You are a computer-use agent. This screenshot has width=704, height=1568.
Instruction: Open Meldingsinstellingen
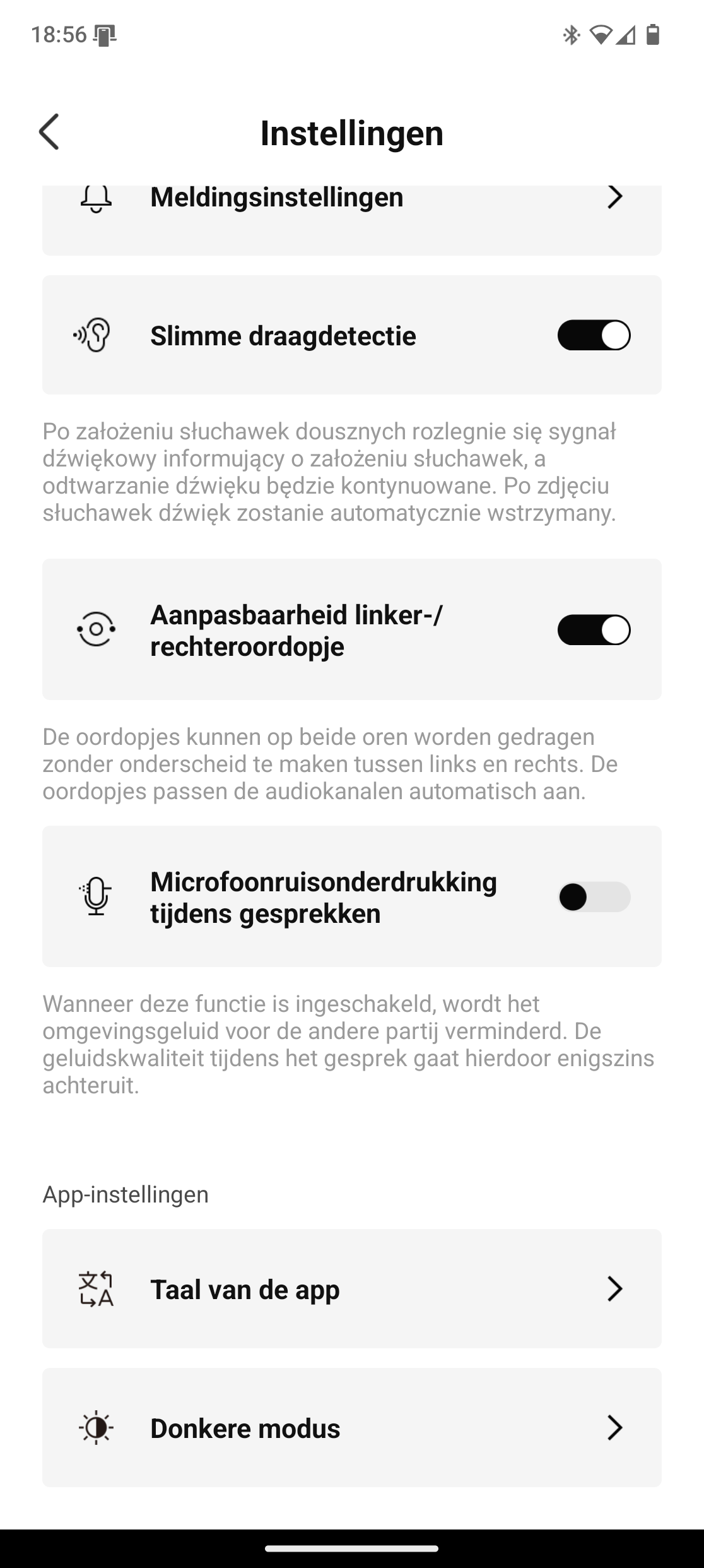pyautogui.click(x=351, y=208)
